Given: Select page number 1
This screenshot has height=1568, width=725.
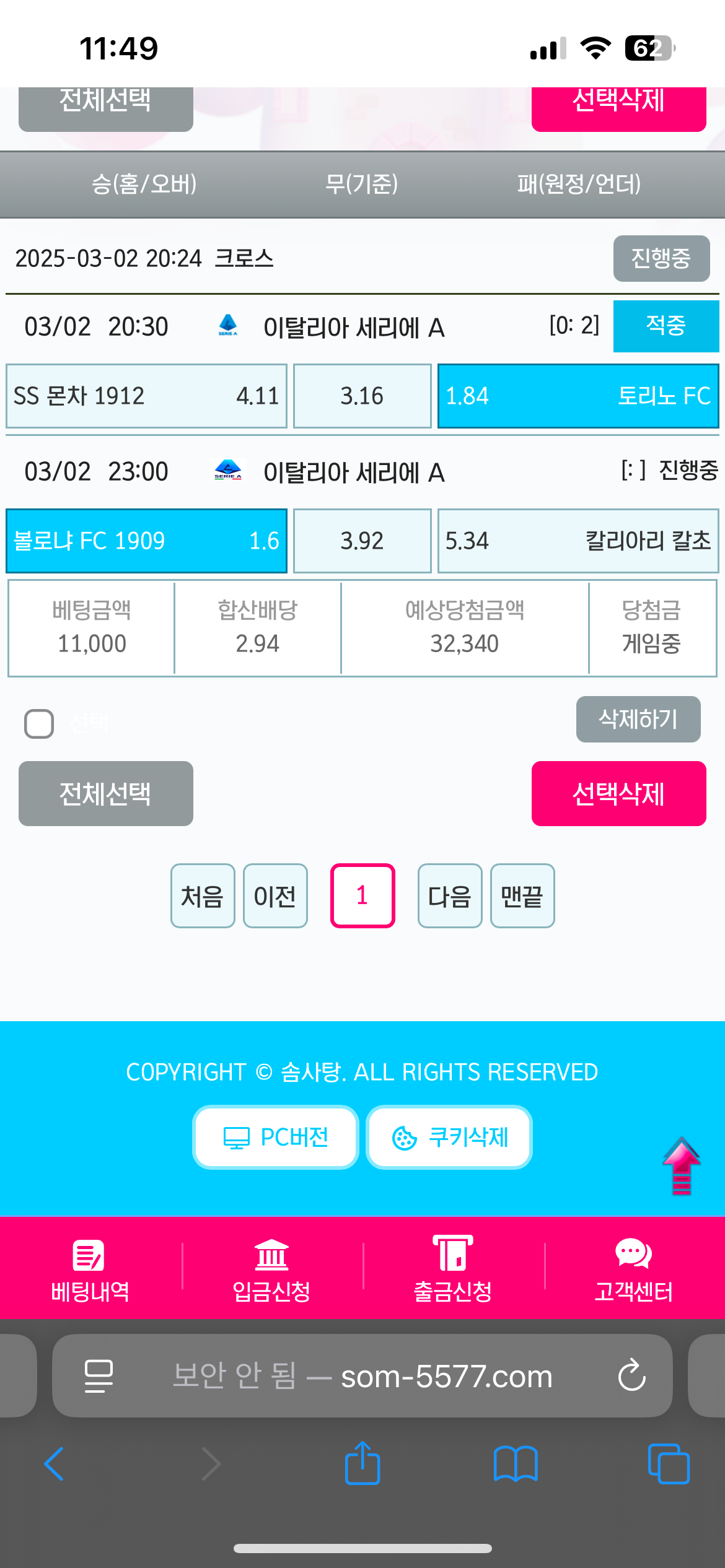Looking at the screenshot, I should click(x=362, y=895).
